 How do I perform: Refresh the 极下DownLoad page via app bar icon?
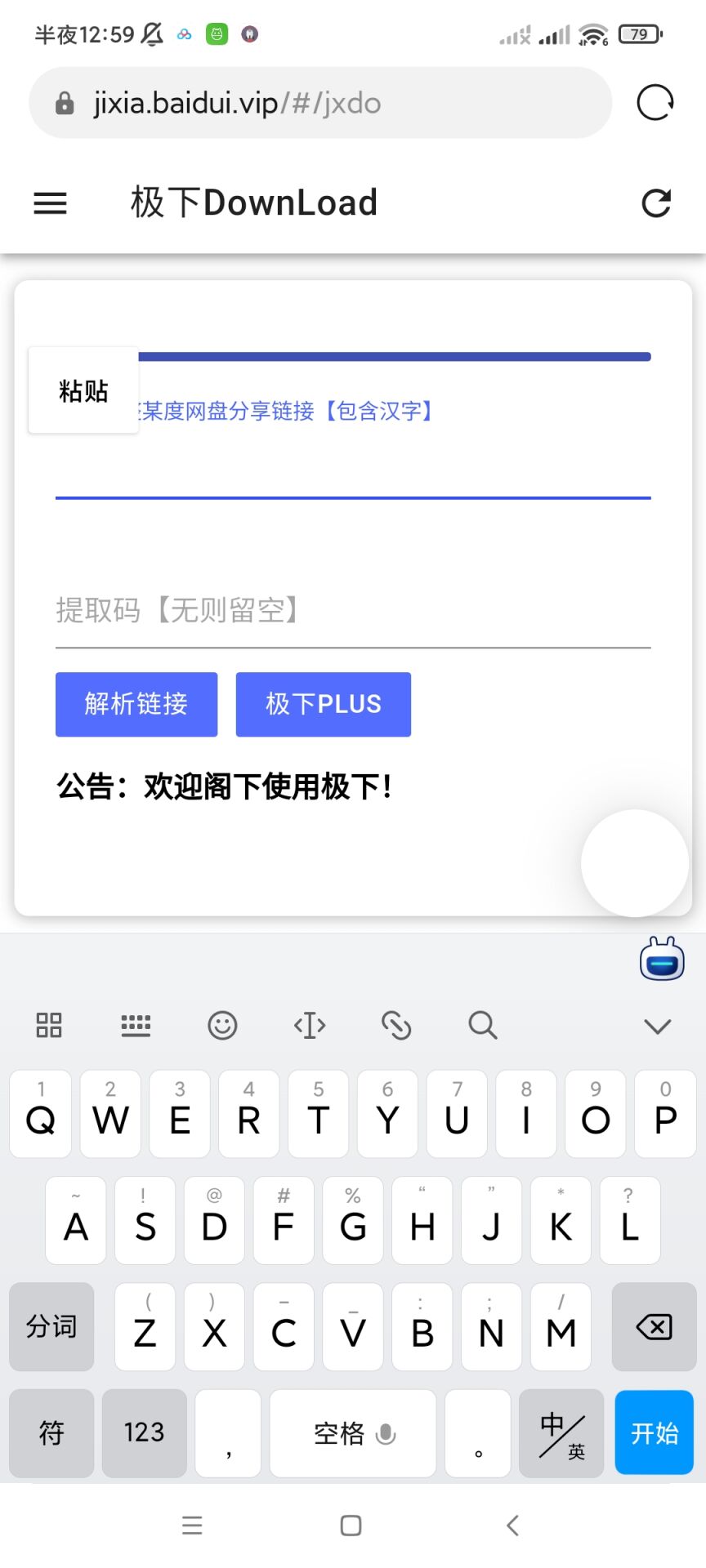click(x=656, y=203)
